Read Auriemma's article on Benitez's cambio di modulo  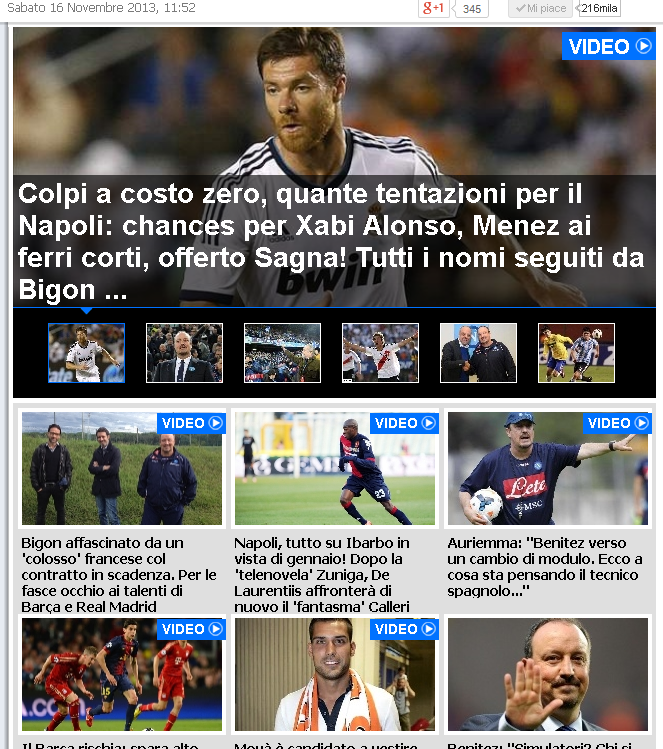pos(546,566)
